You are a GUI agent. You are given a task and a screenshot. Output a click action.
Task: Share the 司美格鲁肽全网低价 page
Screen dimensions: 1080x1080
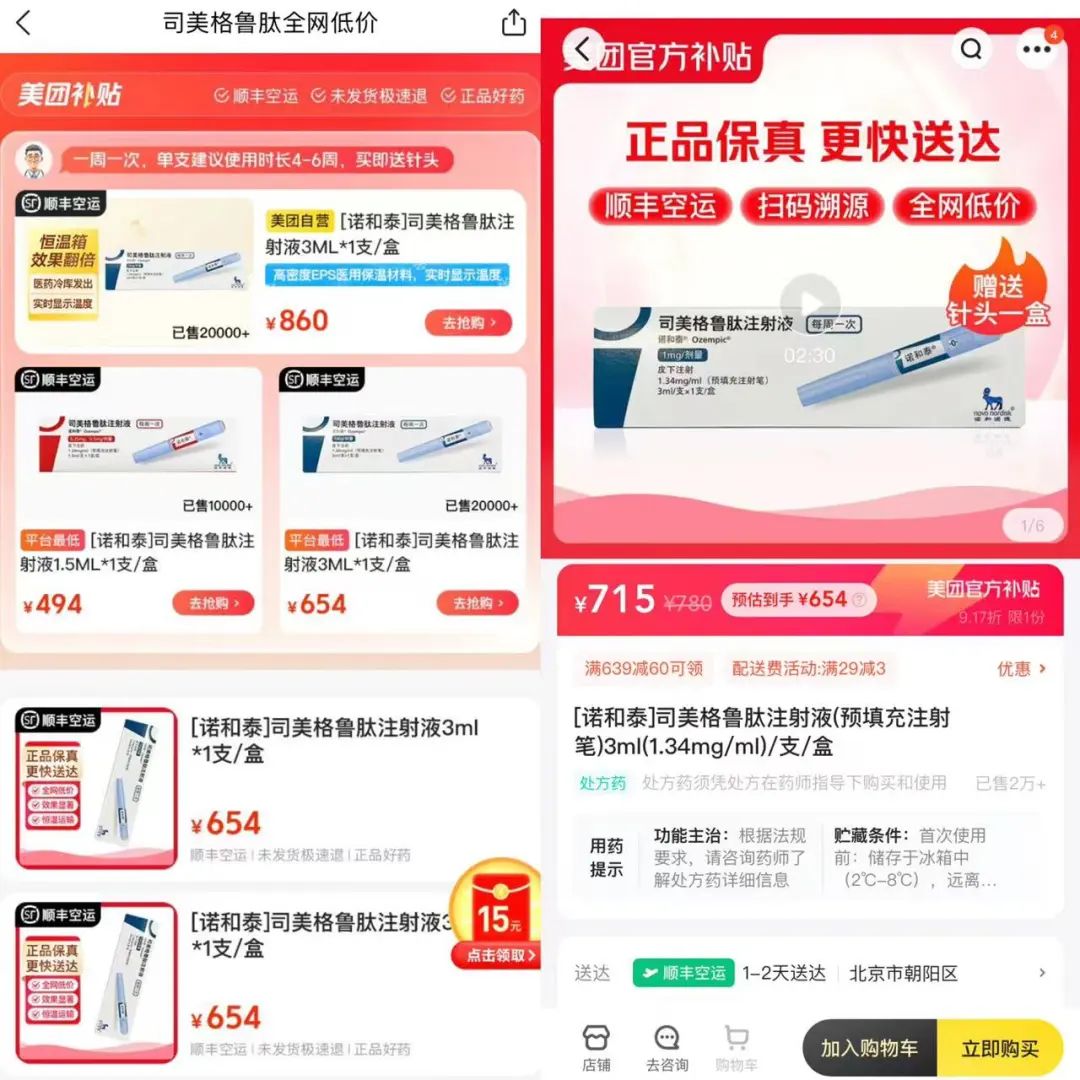tap(513, 23)
